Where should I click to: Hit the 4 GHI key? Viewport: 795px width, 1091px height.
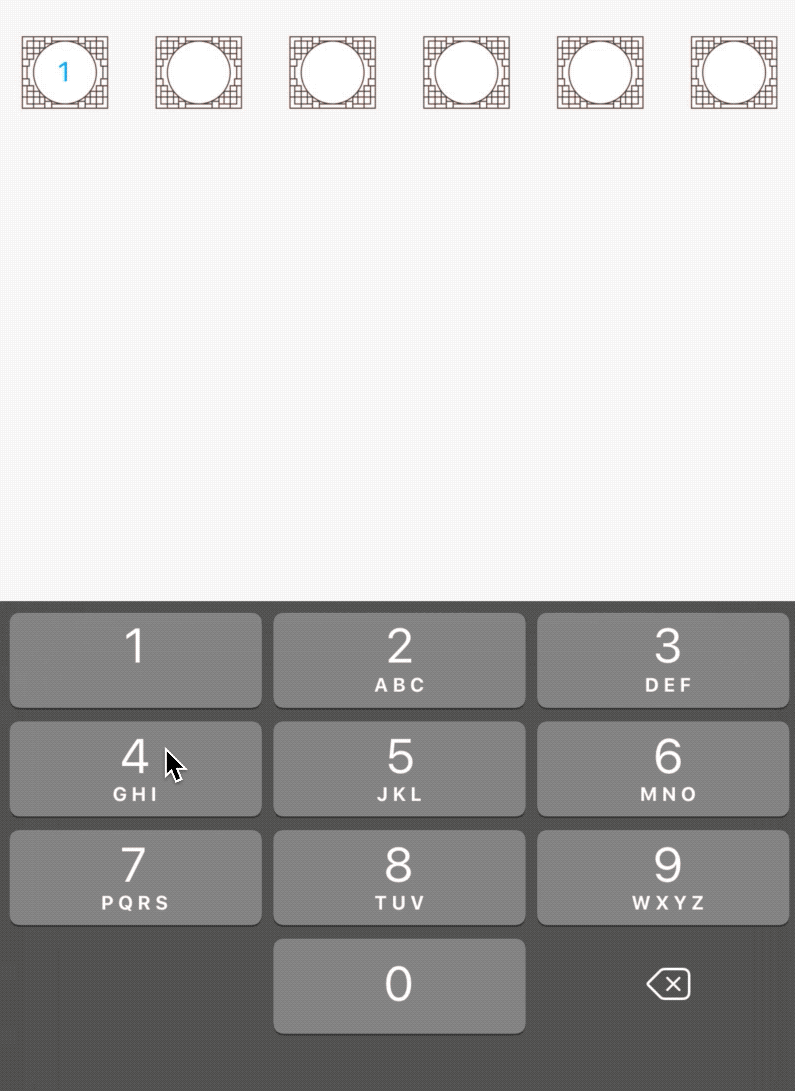tap(135, 769)
